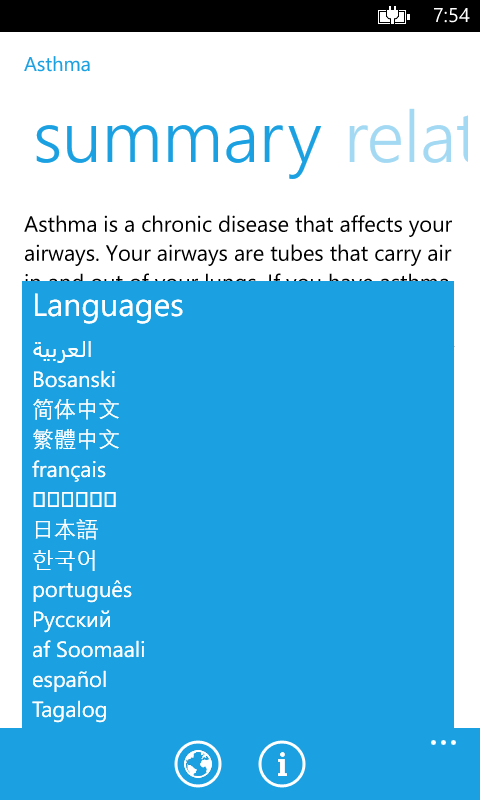The height and width of the screenshot is (800, 480).
Task: Choose Bosanski from the languages list
Action: (74, 380)
